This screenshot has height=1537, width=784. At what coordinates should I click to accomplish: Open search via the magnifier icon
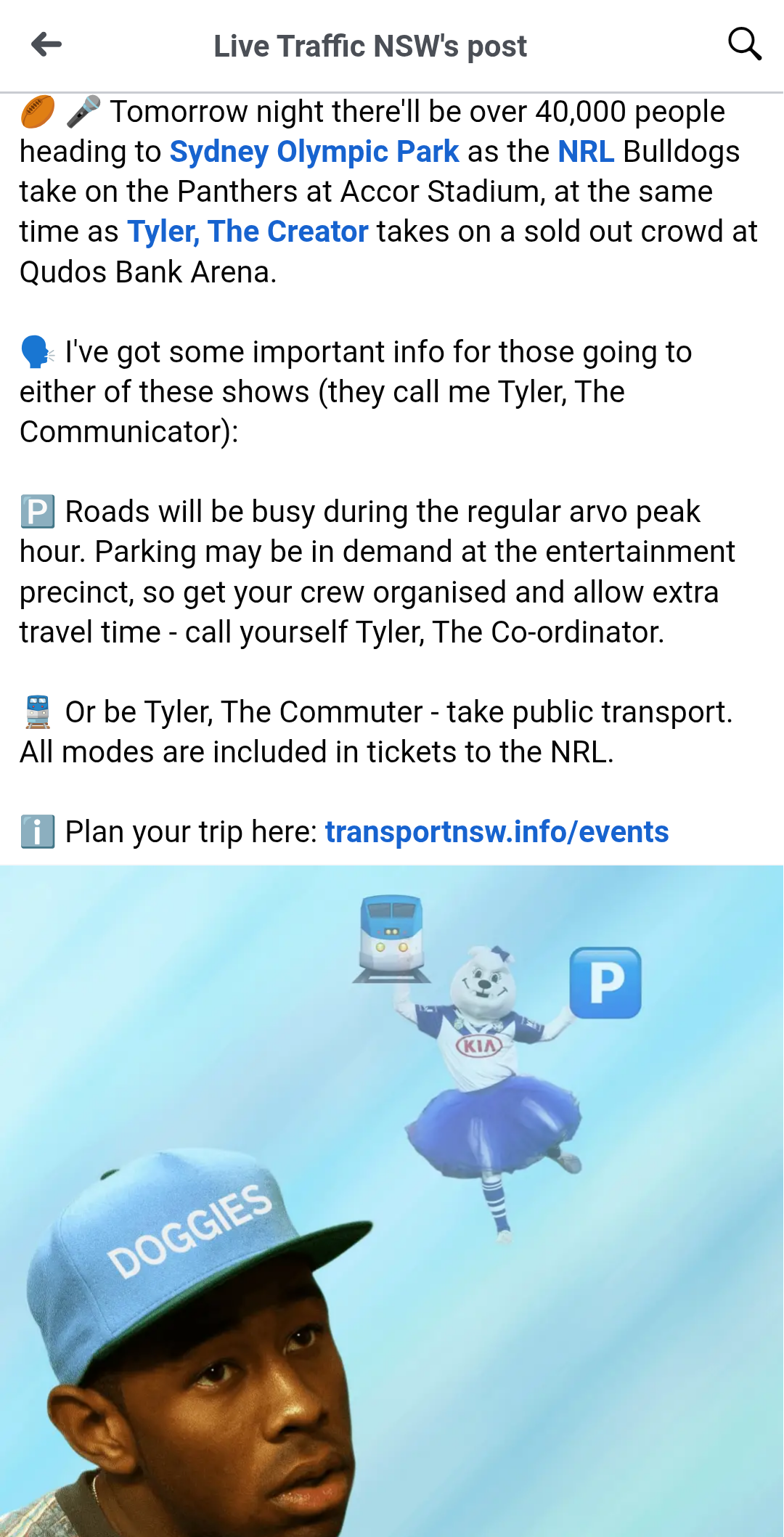point(745,45)
